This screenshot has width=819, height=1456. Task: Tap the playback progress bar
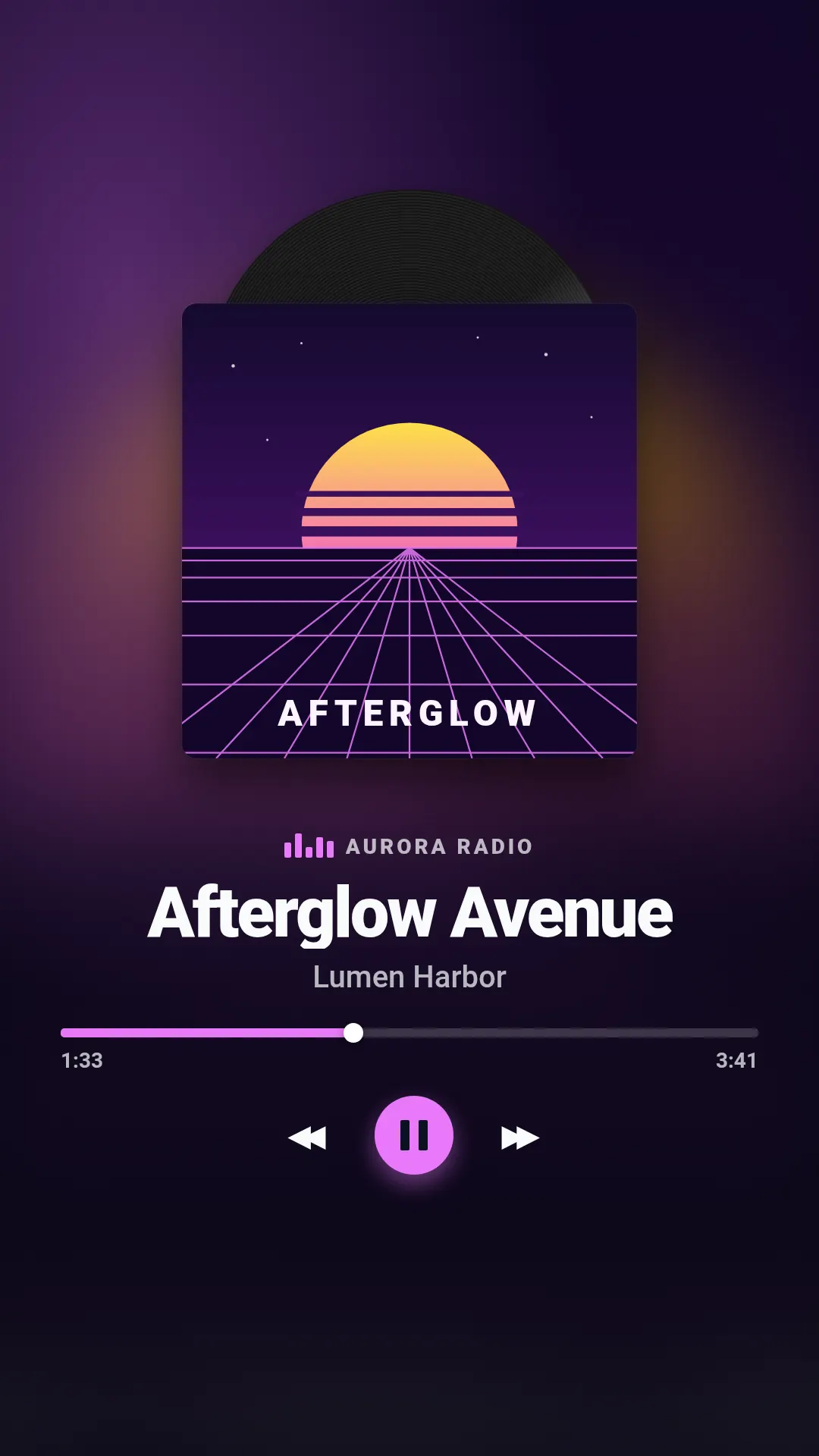point(409,1033)
